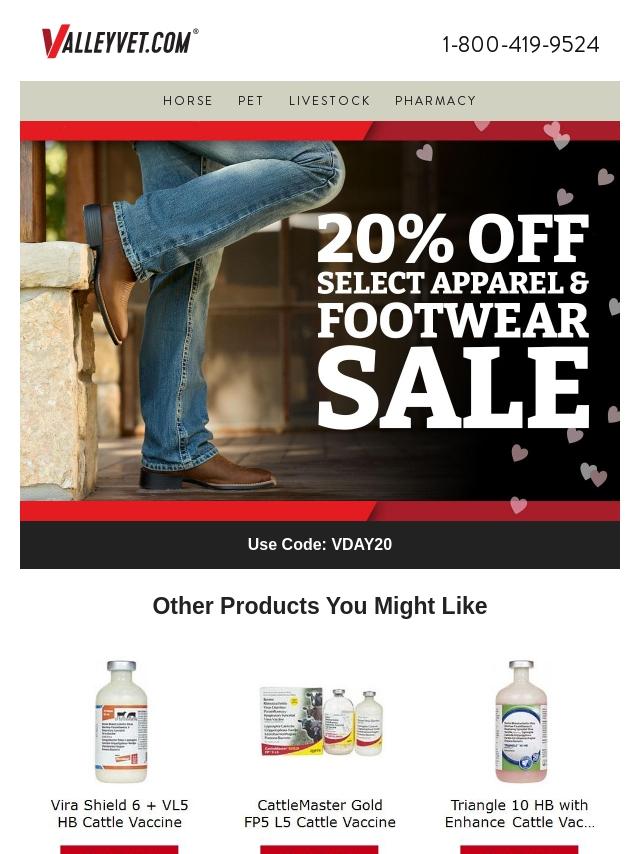Open the 20% off apparel sale banner

click(x=320, y=321)
